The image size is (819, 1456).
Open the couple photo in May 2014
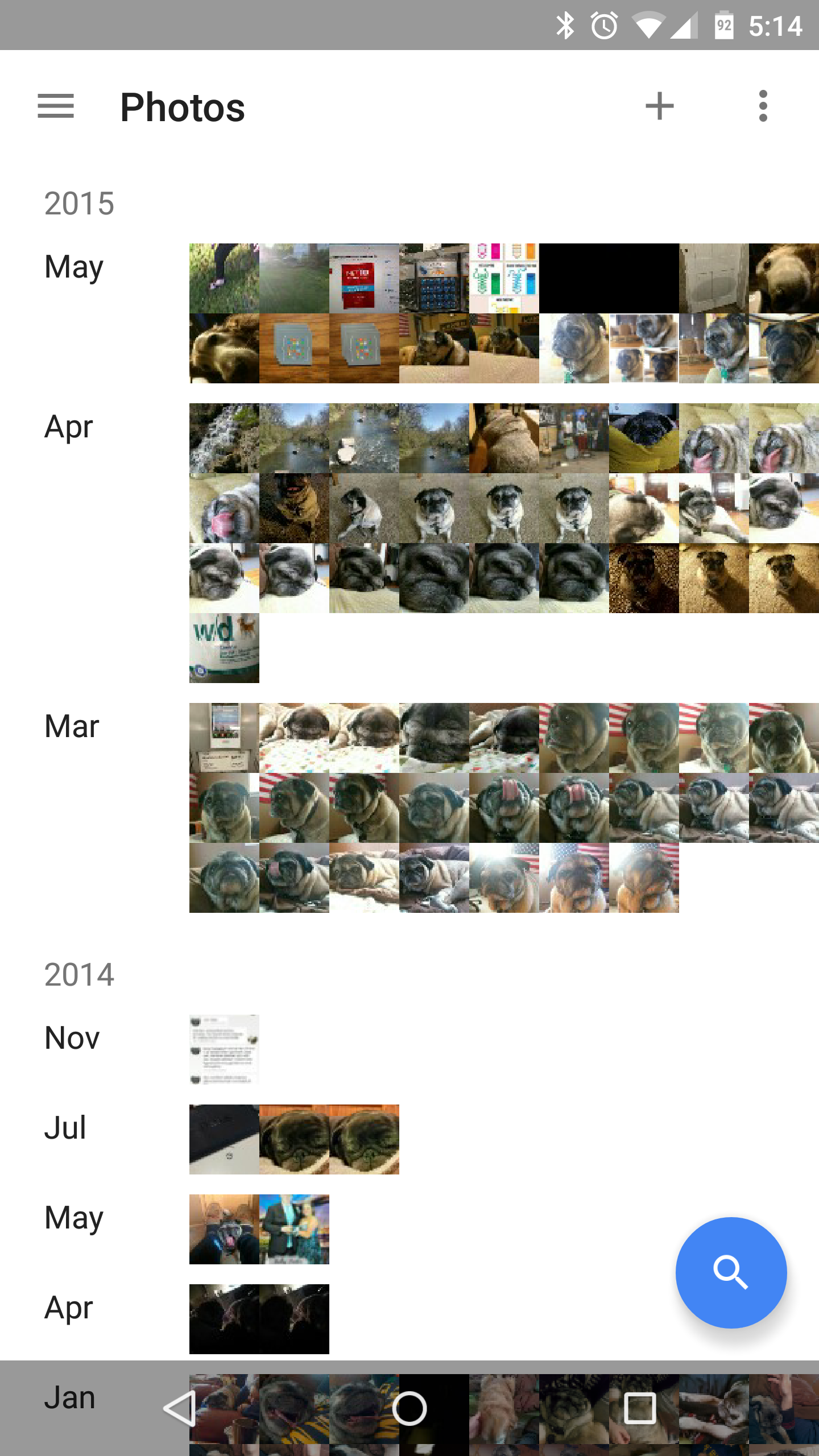click(294, 1229)
